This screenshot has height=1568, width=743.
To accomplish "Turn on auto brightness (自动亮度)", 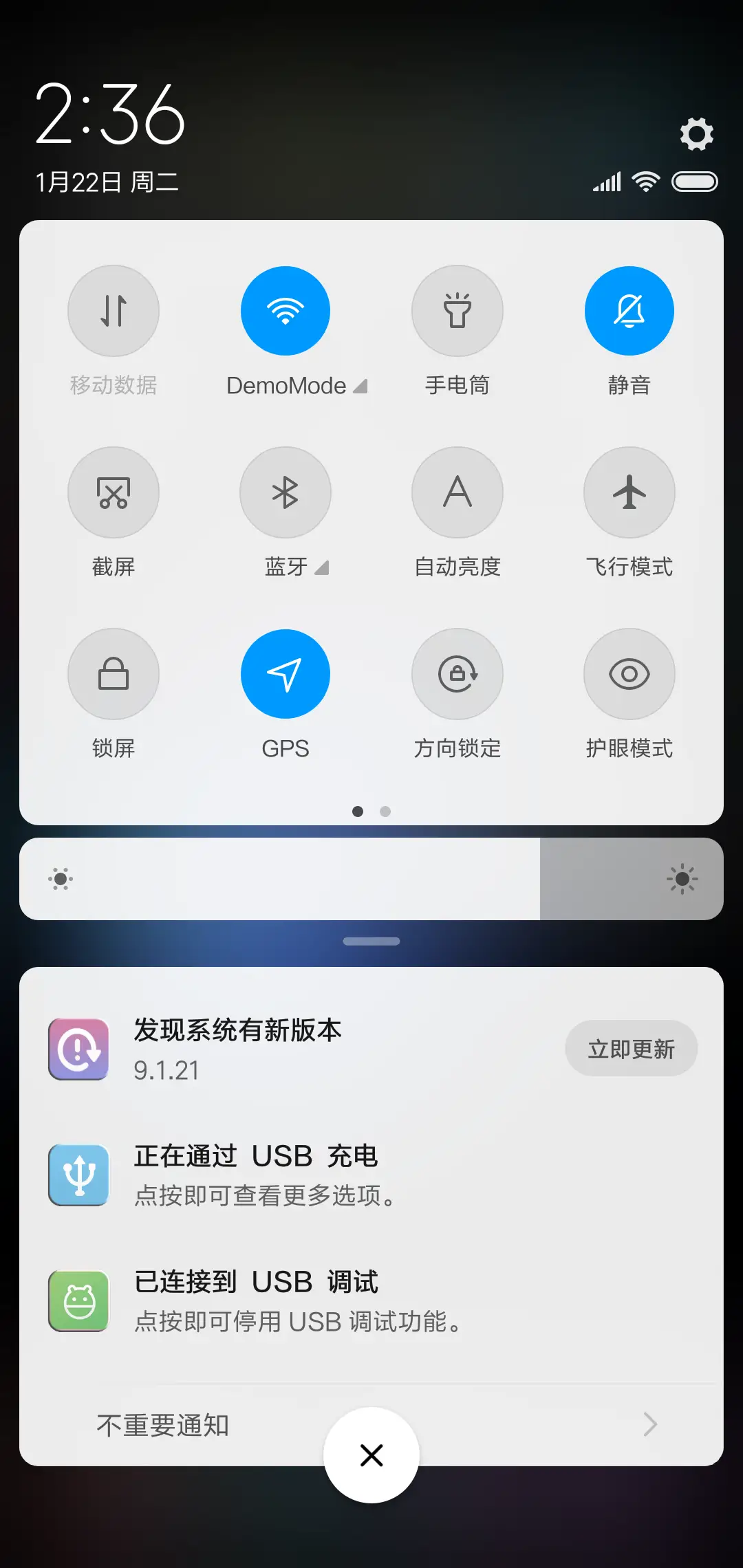I will [x=457, y=492].
